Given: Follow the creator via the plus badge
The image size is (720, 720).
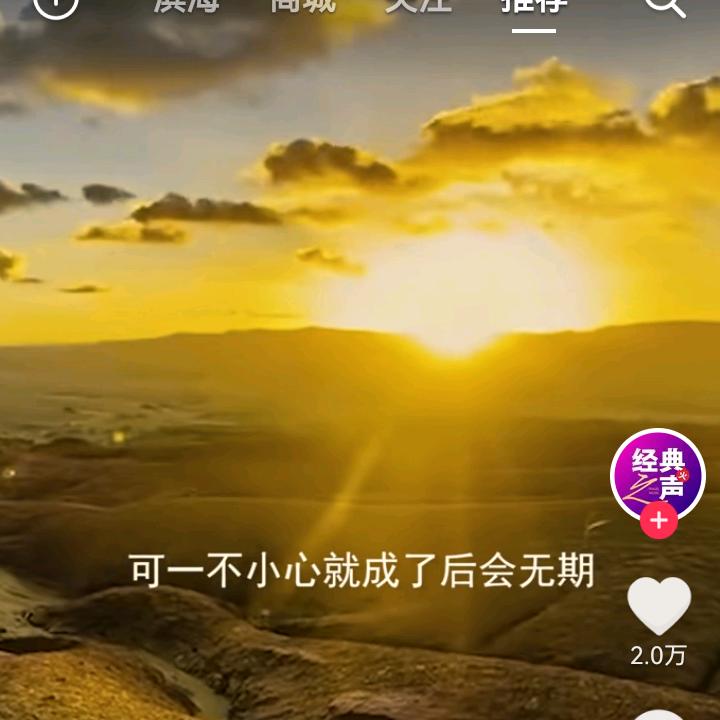Looking at the screenshot, I should [659, 520].
